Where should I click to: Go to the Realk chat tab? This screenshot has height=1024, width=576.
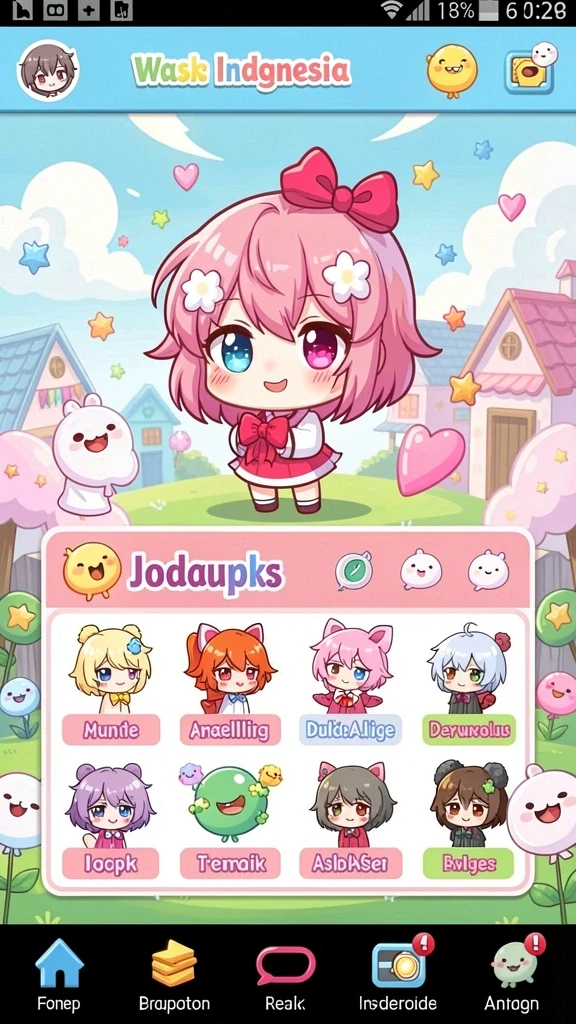[x=286, y=976]
